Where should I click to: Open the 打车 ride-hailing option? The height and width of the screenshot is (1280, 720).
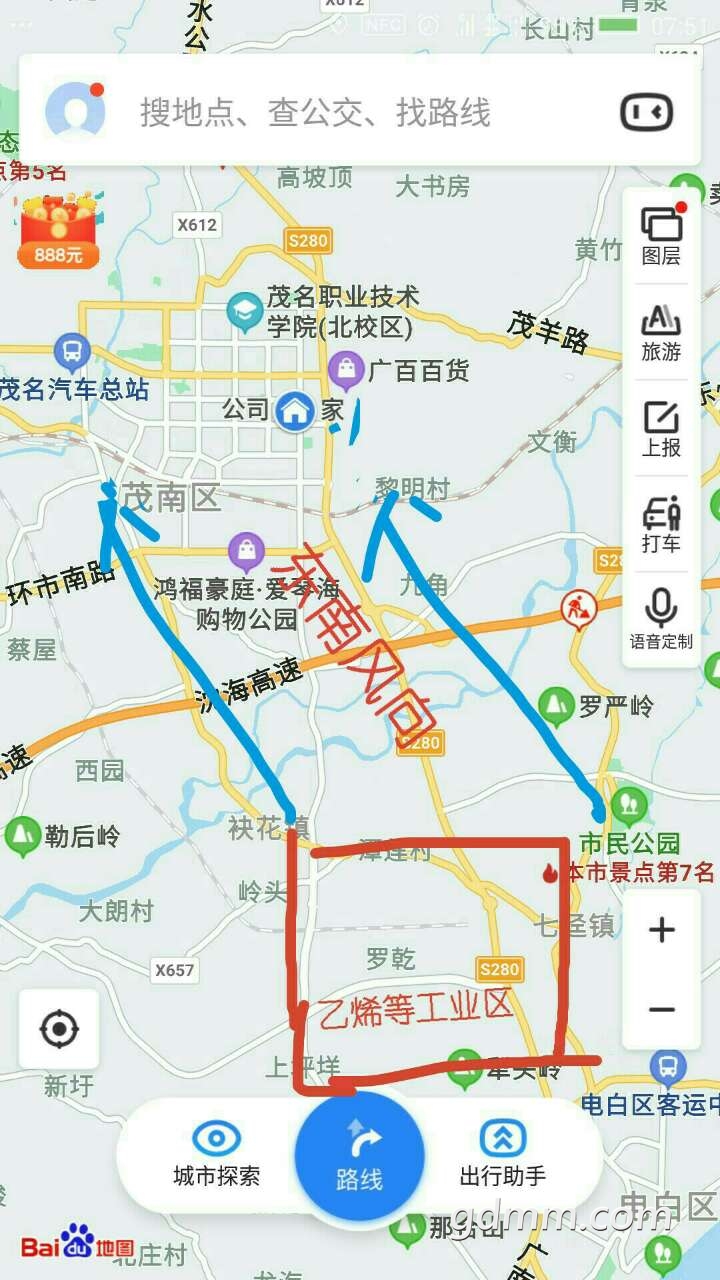point(661,524)
